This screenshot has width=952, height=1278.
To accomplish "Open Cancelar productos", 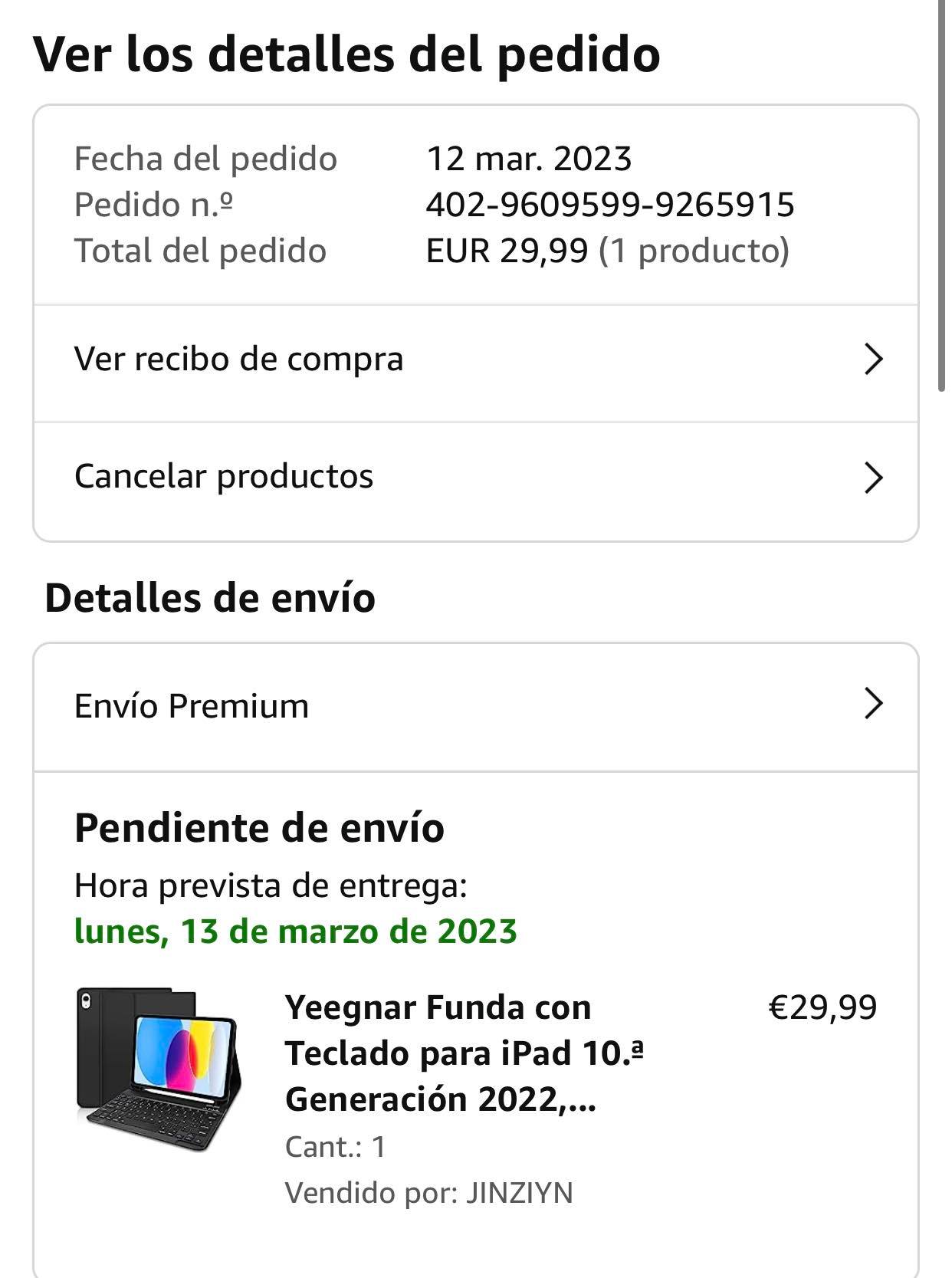I will pos(475,477).
